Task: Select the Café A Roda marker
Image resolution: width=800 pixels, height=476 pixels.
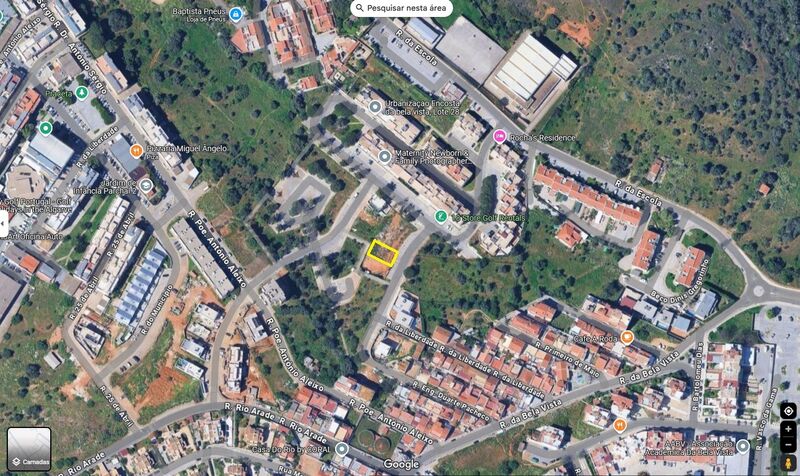Action: pyautogui.click(x=627, y=337)
